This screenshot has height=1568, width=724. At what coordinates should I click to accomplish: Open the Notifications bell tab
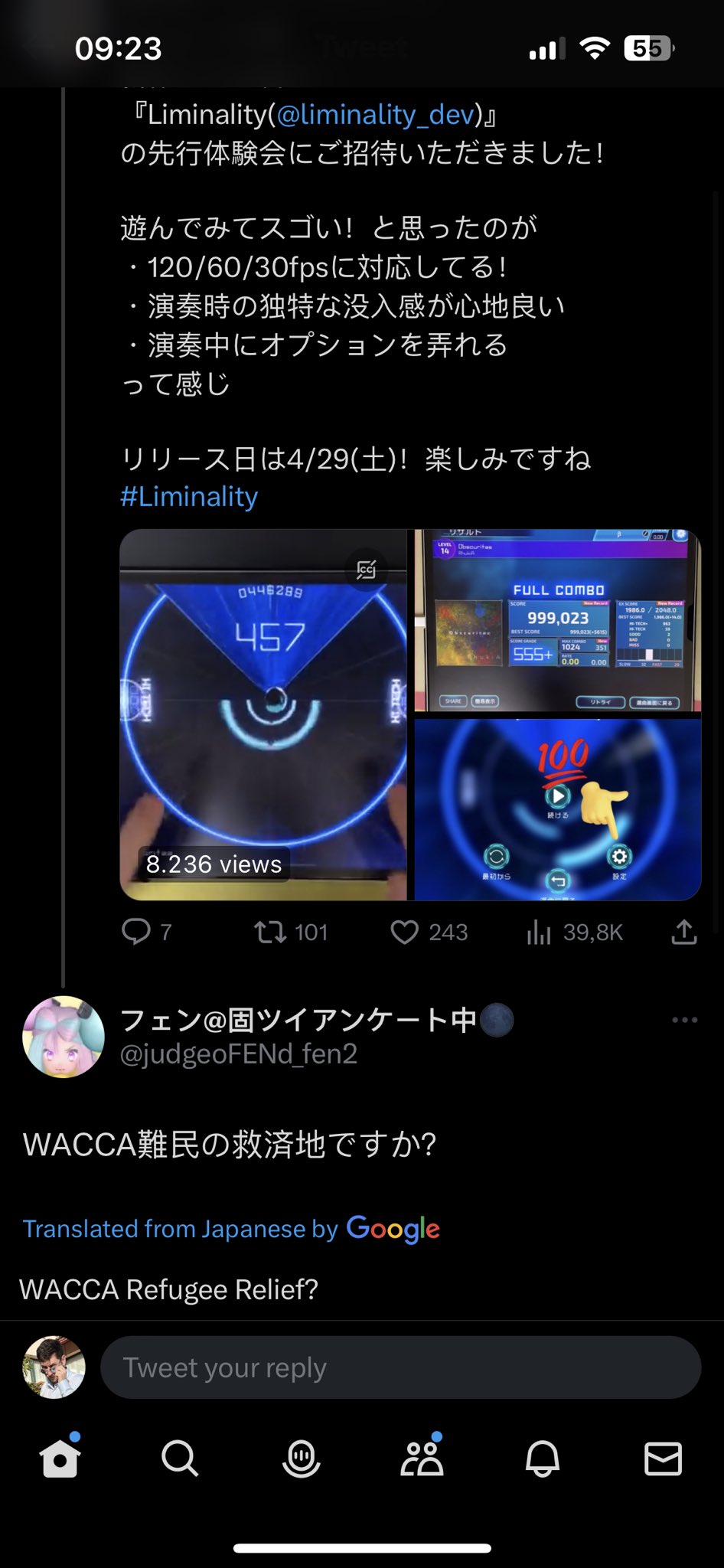pyautogui.click(x=542, y=1459)
